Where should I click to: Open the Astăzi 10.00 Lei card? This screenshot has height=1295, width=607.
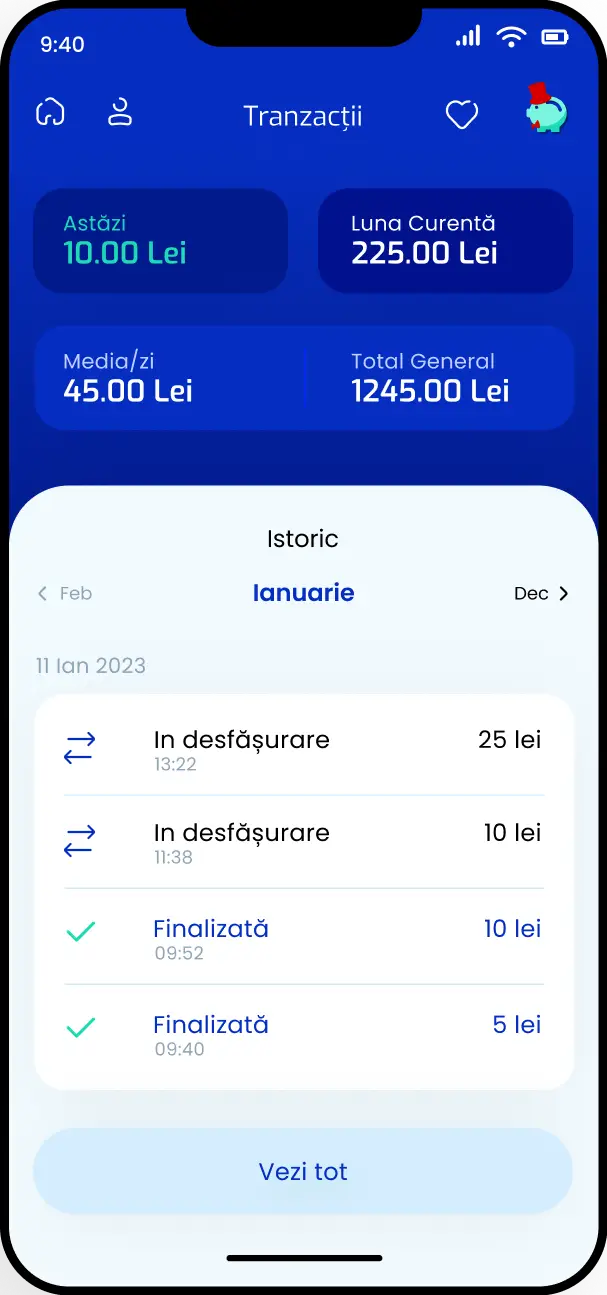160,240
